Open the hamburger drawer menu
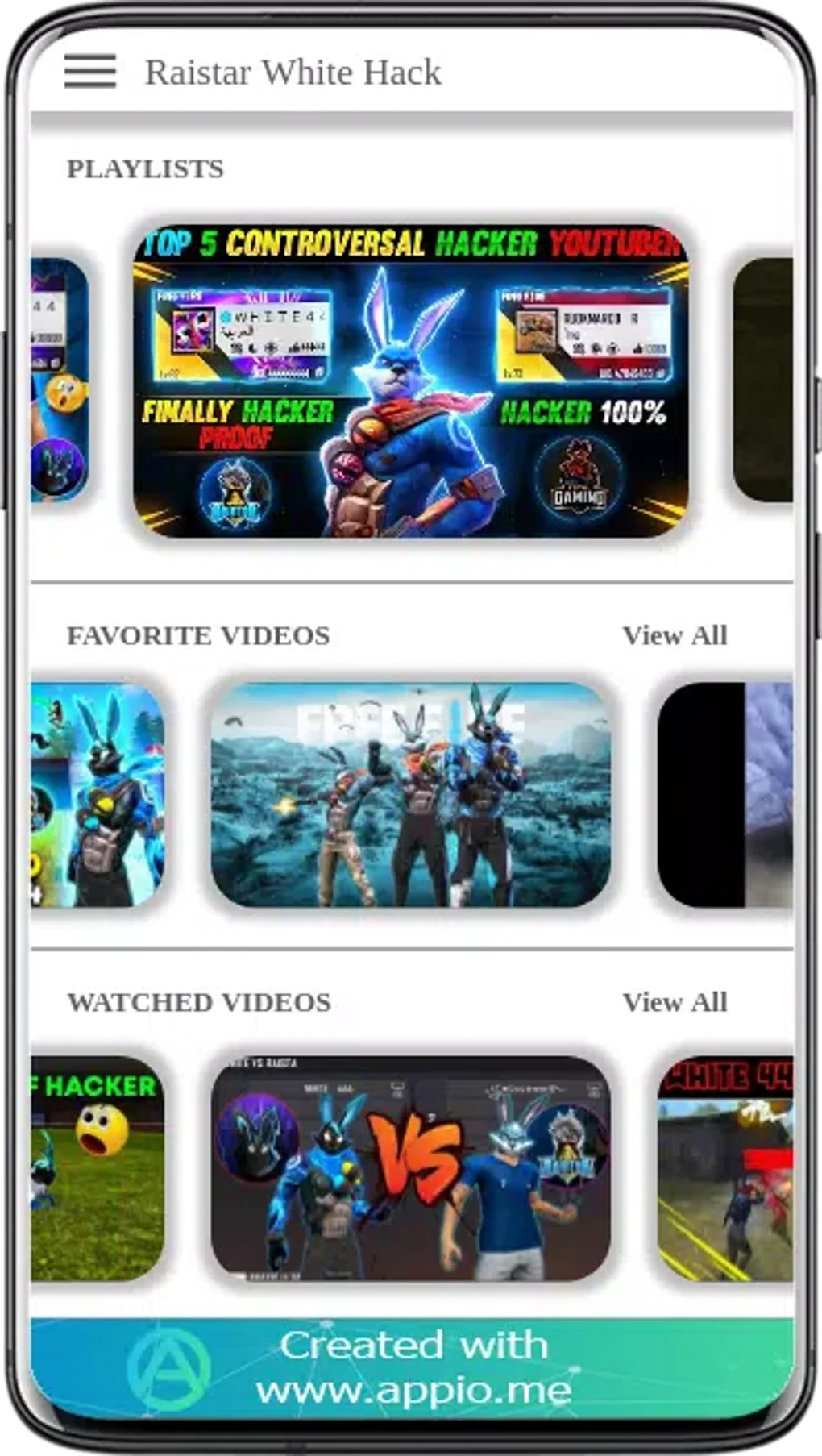This screenshot has width=822, height=1456. pyautogui.click(x=90, y=71)
